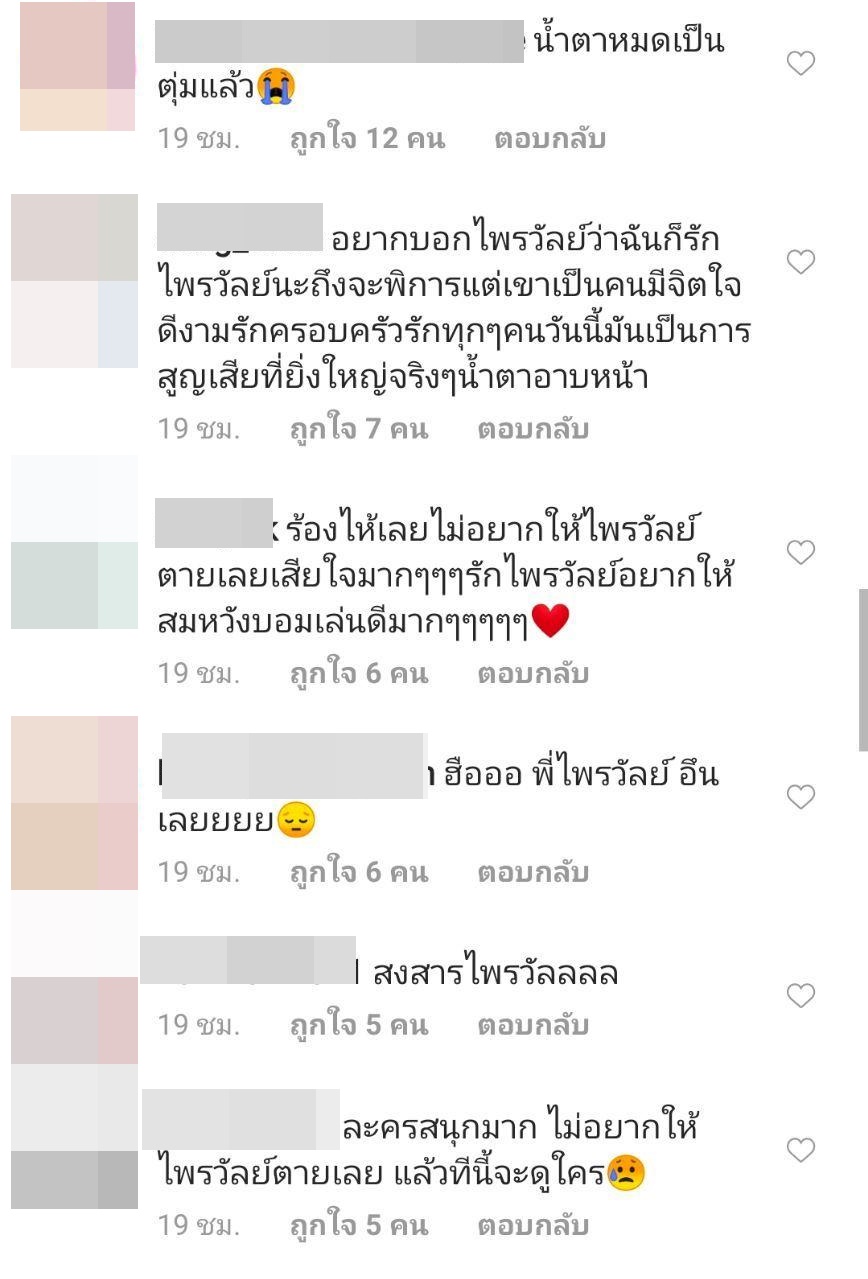Like the comment with 12 likes

pyautogui.click(x=800, y=65)
